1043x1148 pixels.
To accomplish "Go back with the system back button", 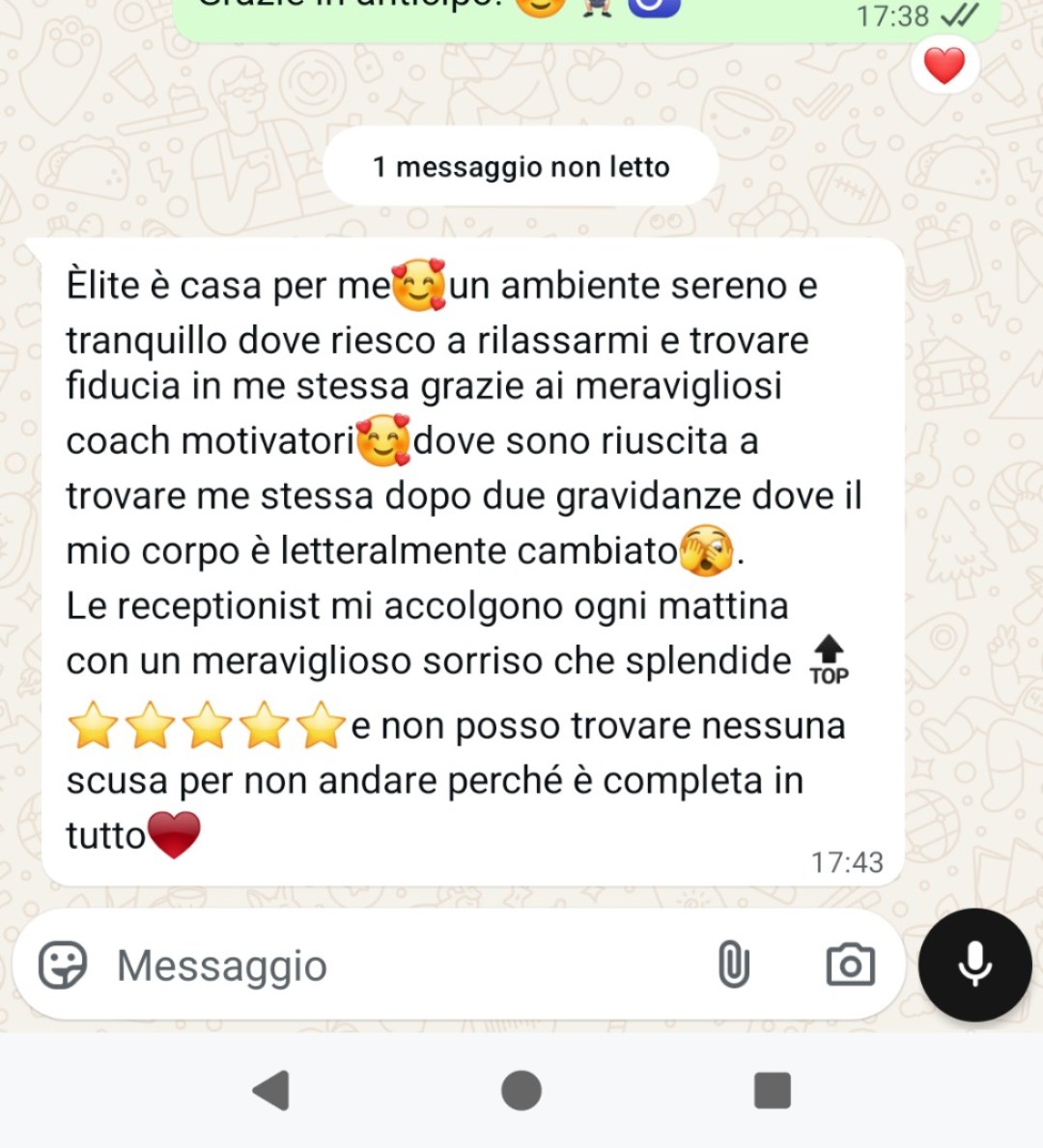I will point(271,1091).
